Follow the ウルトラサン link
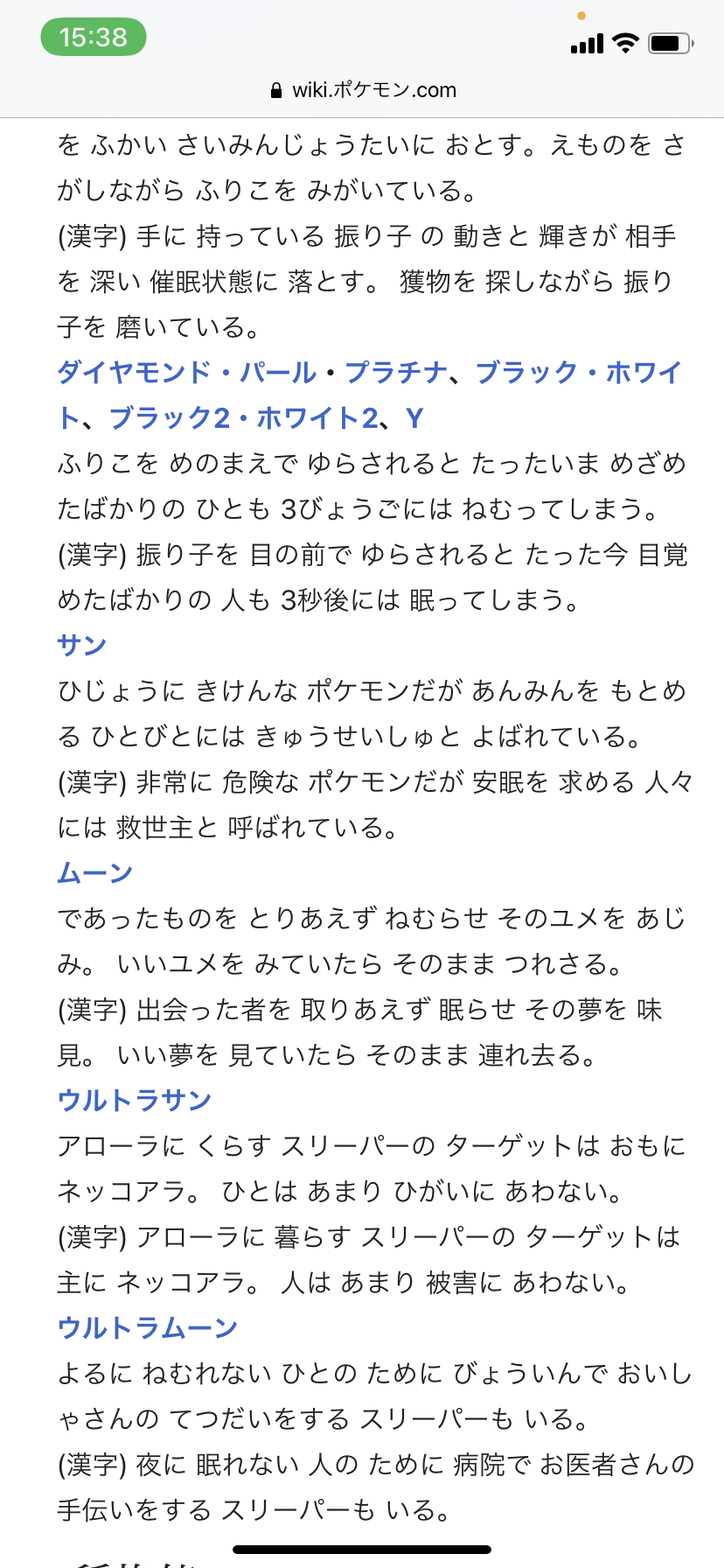This screenshot has width=724, height=1568. tap(135, 1101)
